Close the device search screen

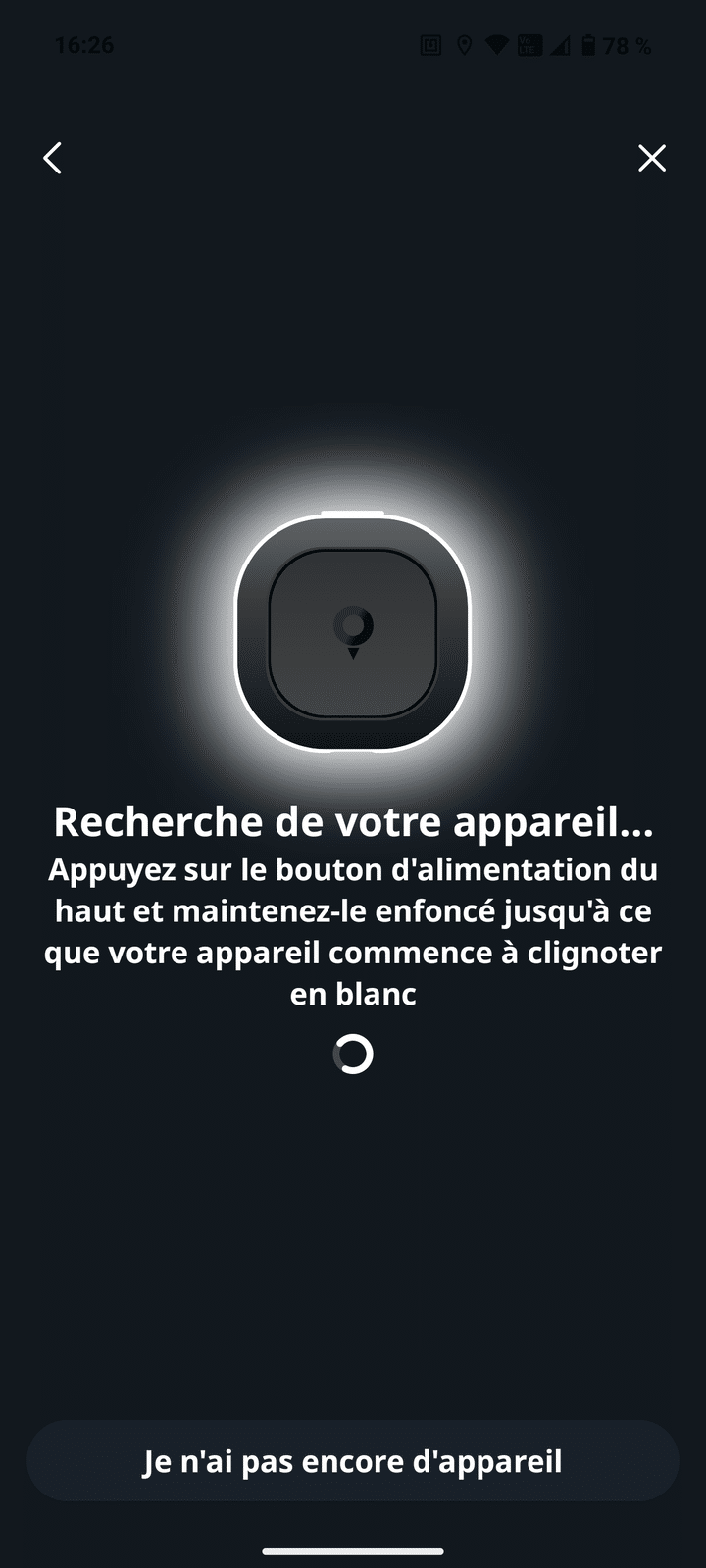click(652, 158)
